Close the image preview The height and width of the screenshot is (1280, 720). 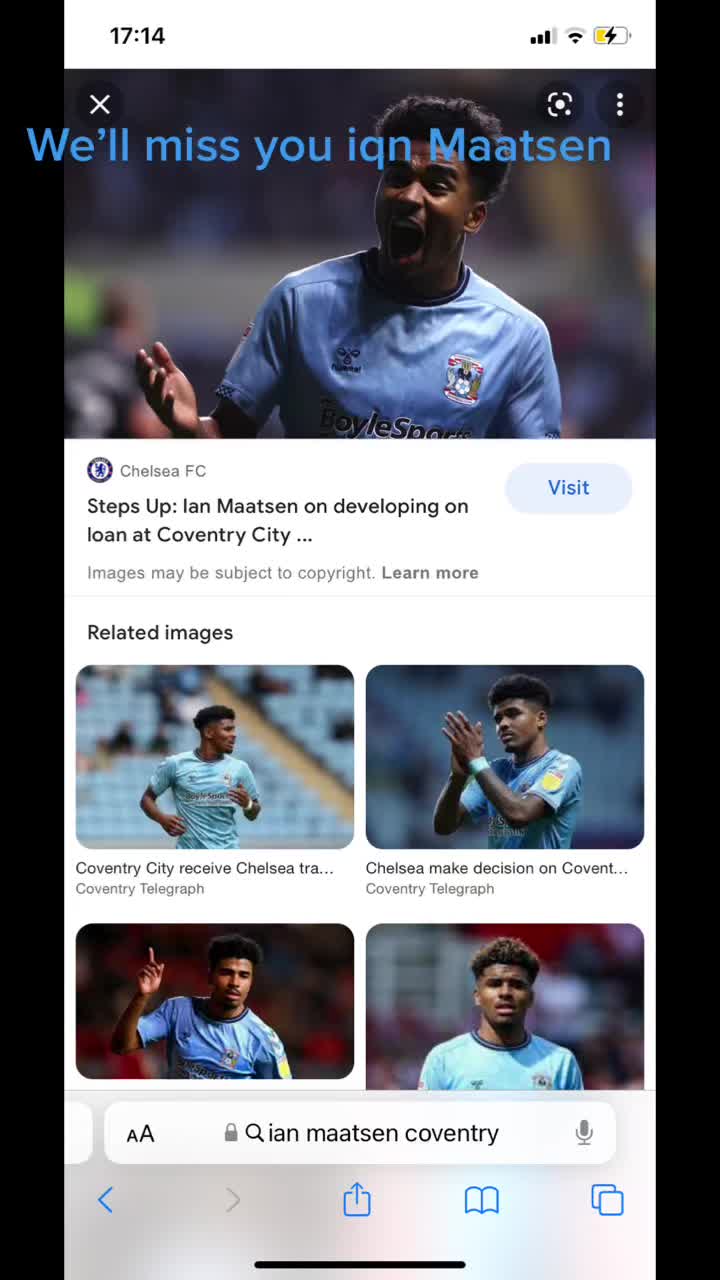(99, 104)
